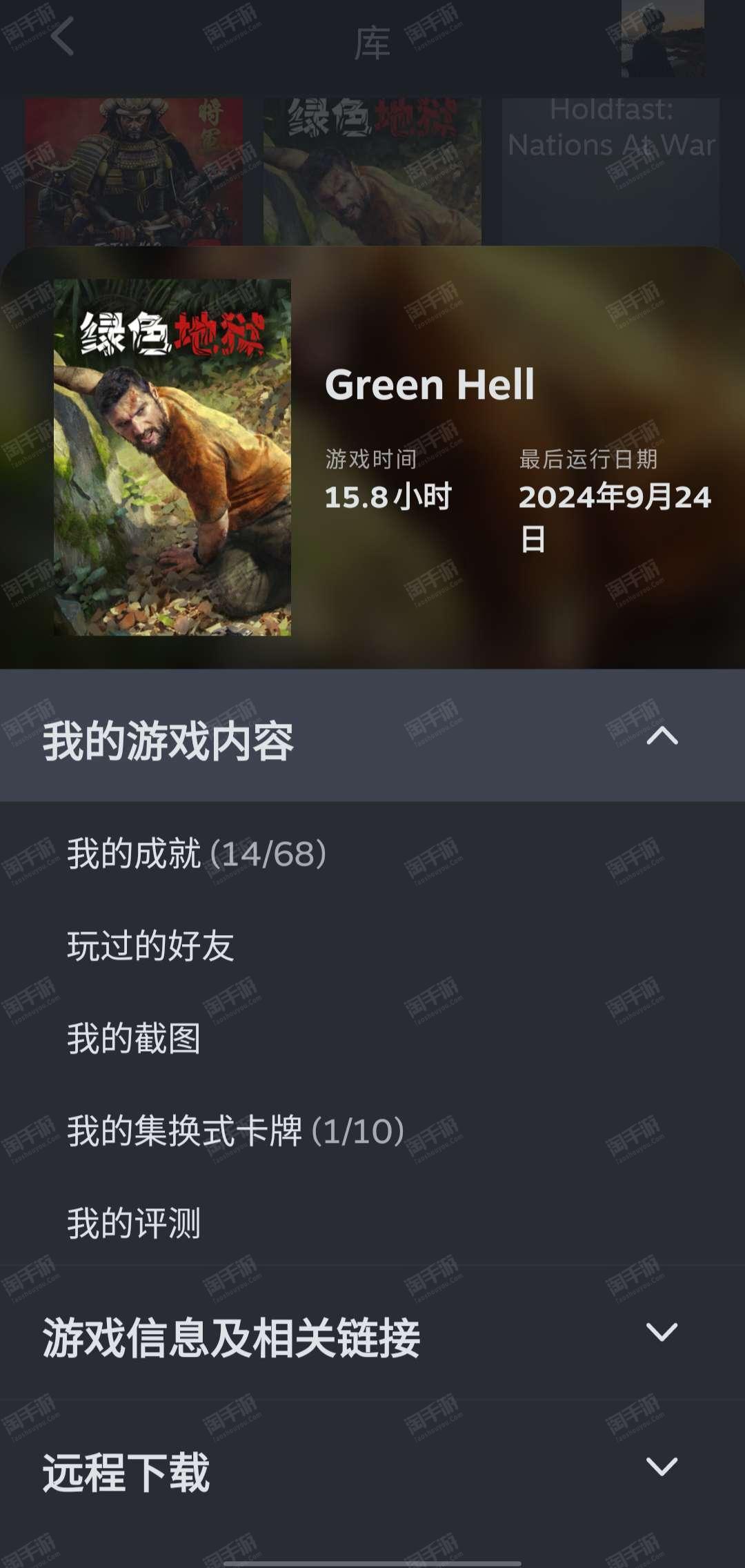745x1568 pixels.
Task: Expand the 远程下载 section
Action: click(x=372, y=1471)
